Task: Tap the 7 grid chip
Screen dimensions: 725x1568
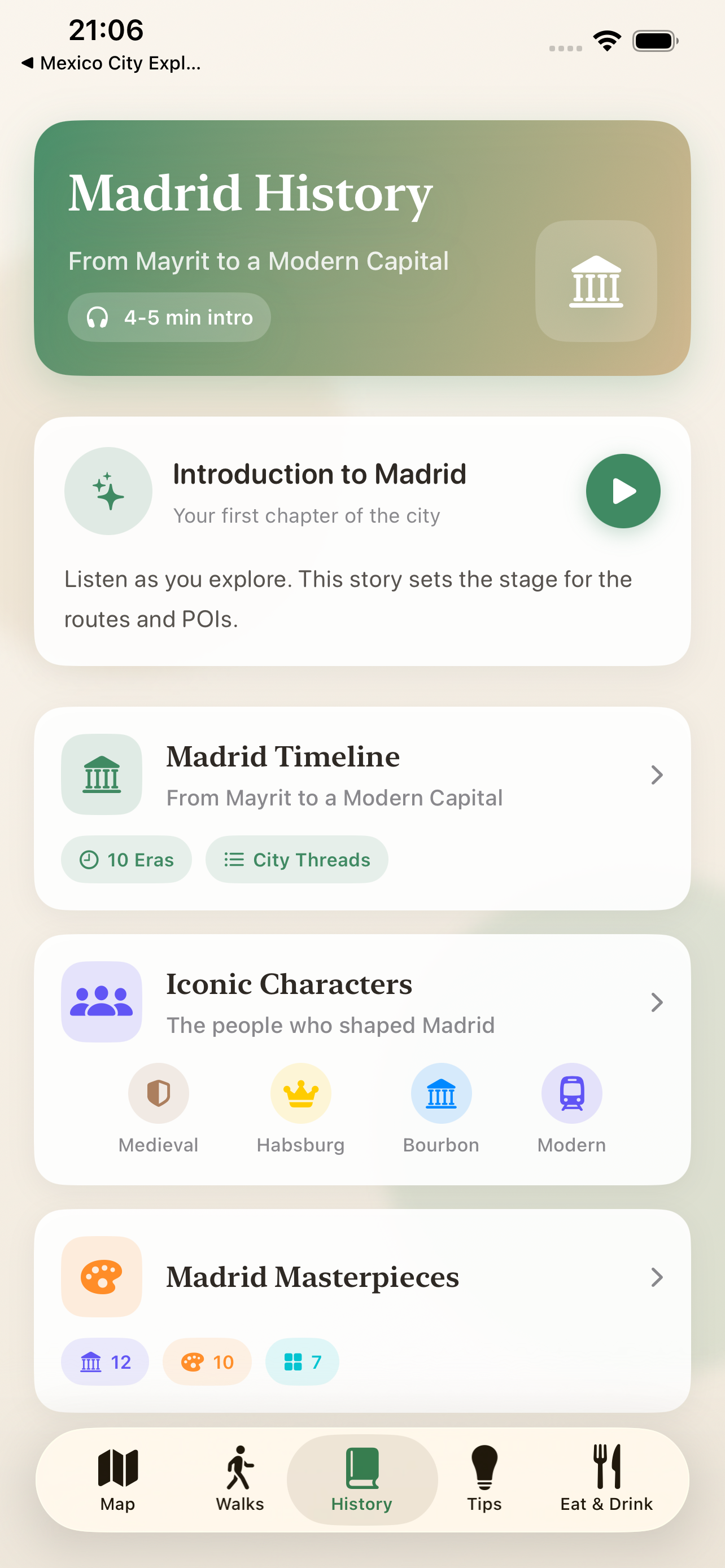Action: click(302, 1361)
